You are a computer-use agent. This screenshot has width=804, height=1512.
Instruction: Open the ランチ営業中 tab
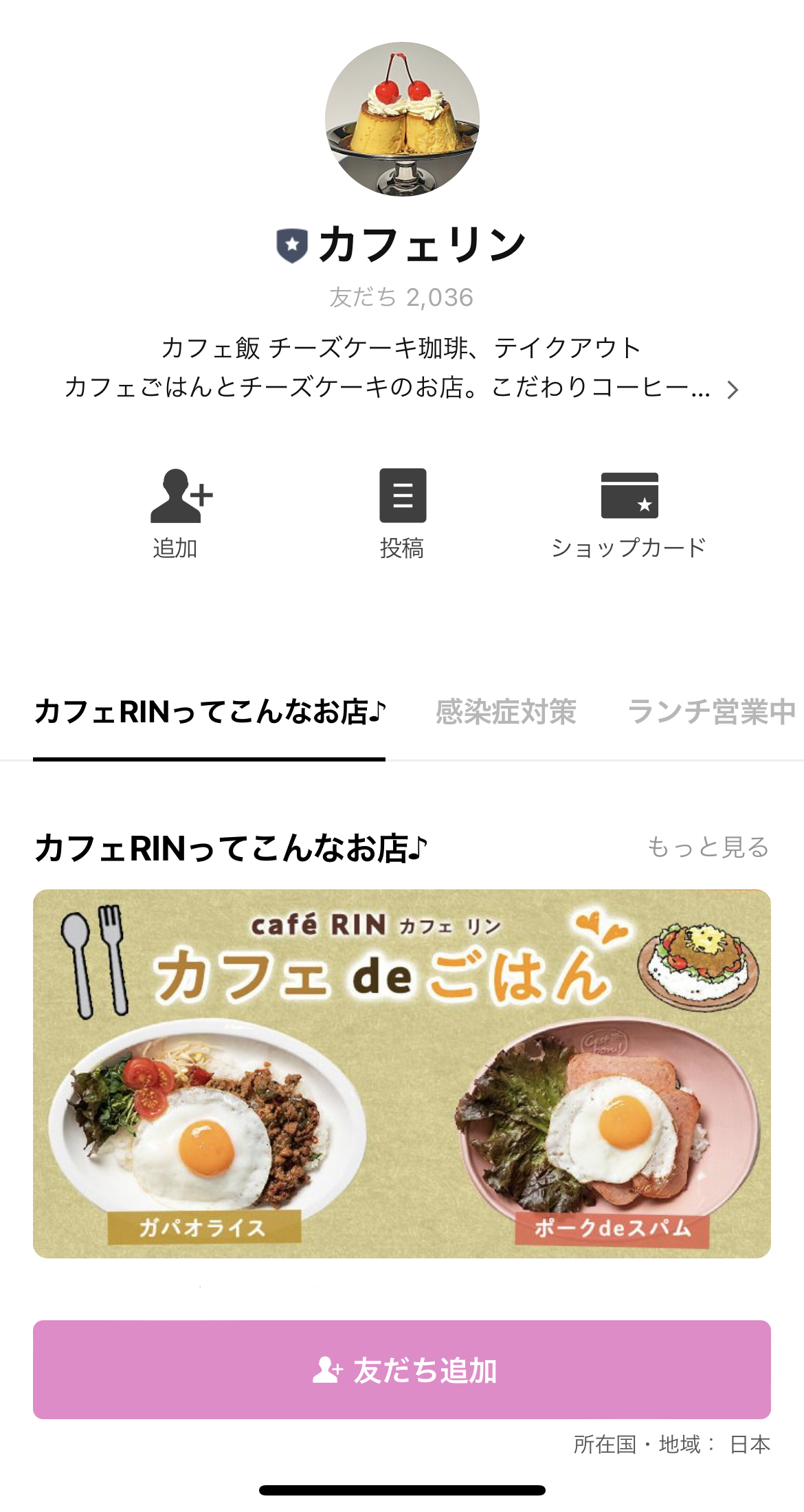(x=711, y=713)
